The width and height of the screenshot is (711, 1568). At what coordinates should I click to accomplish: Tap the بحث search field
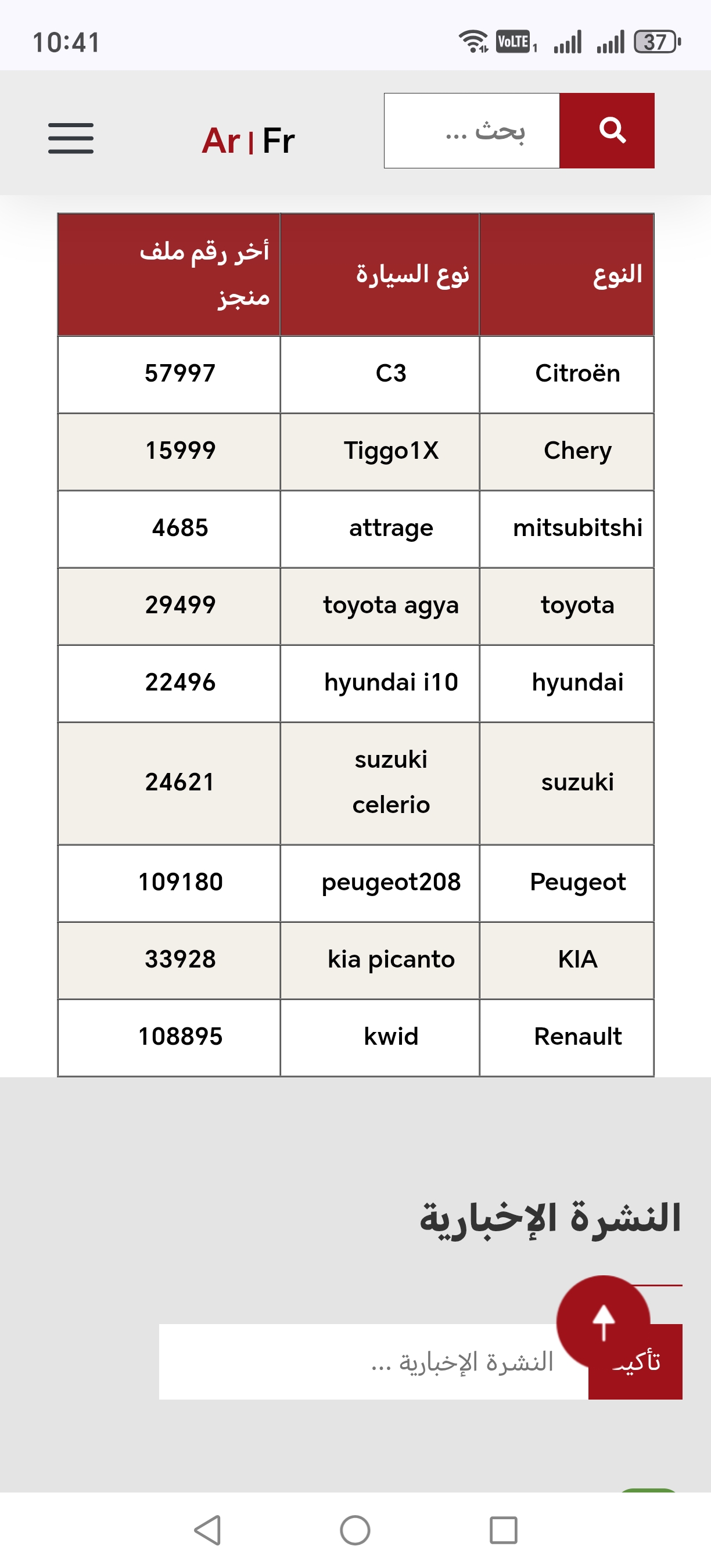[x=472, y=131]
